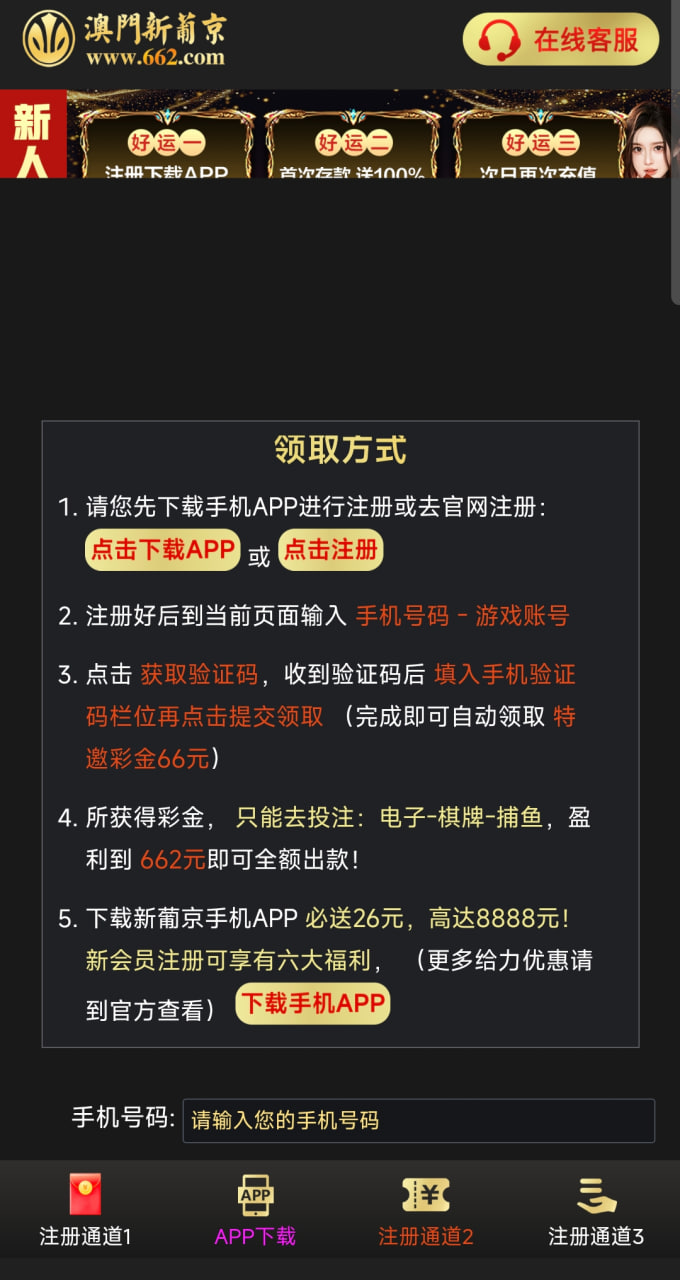The height and width of the screenshot is (1280, 680).
Task: Tap the 下载手机APP button
Action: (x=313, y=1004)
